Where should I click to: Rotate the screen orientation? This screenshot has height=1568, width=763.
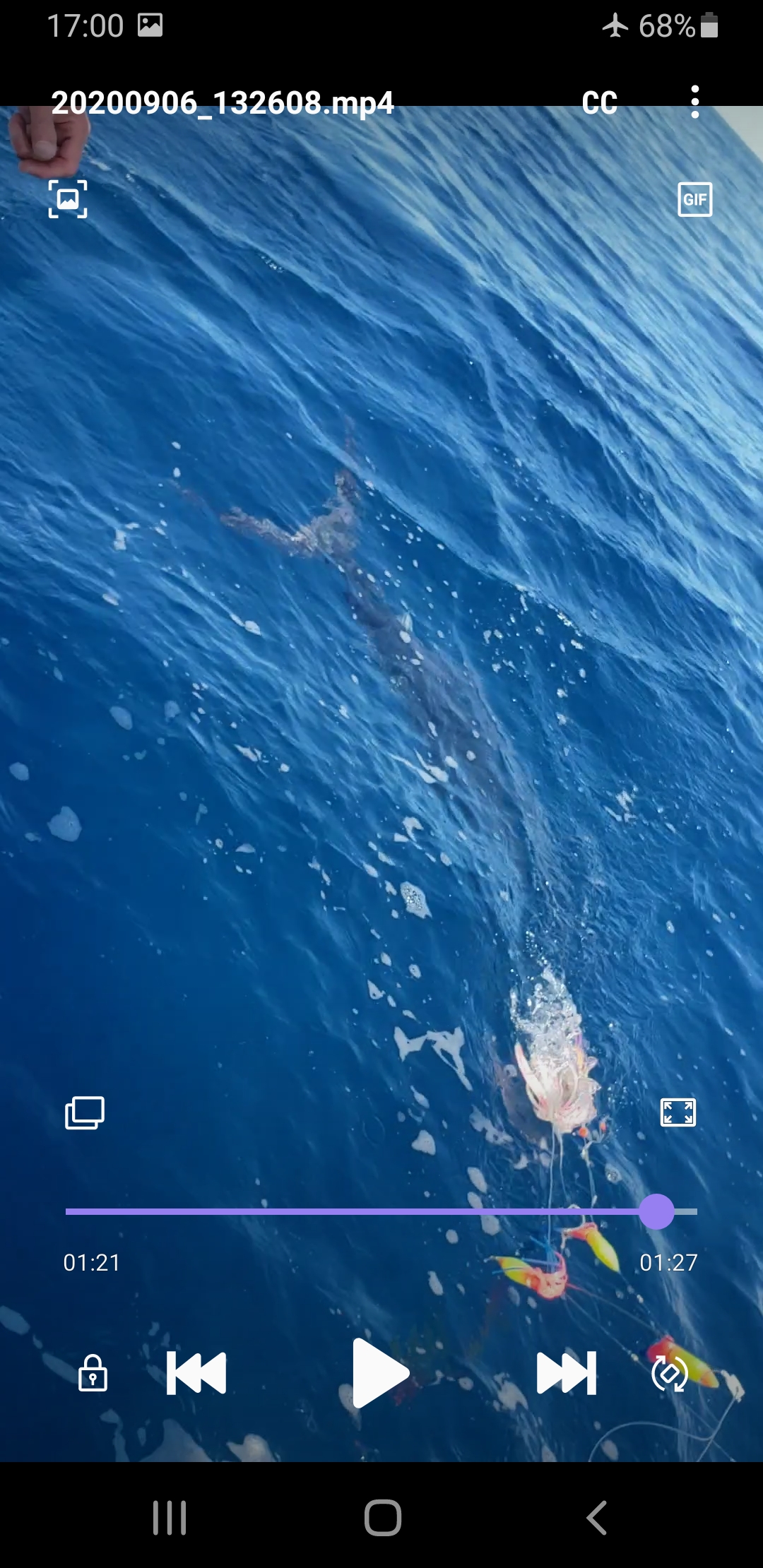click(669, 1374)
